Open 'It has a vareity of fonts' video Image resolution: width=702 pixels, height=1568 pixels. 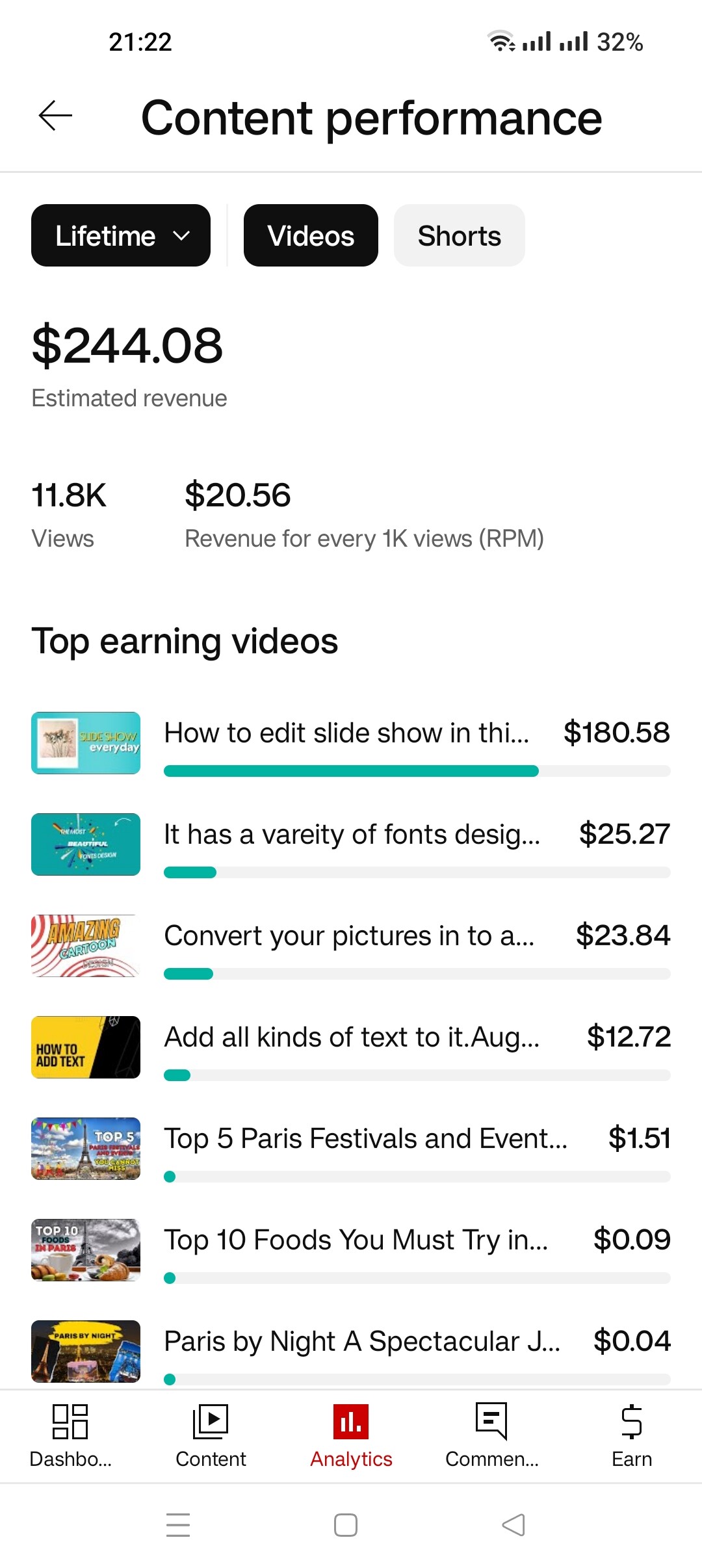click(351, 844)
